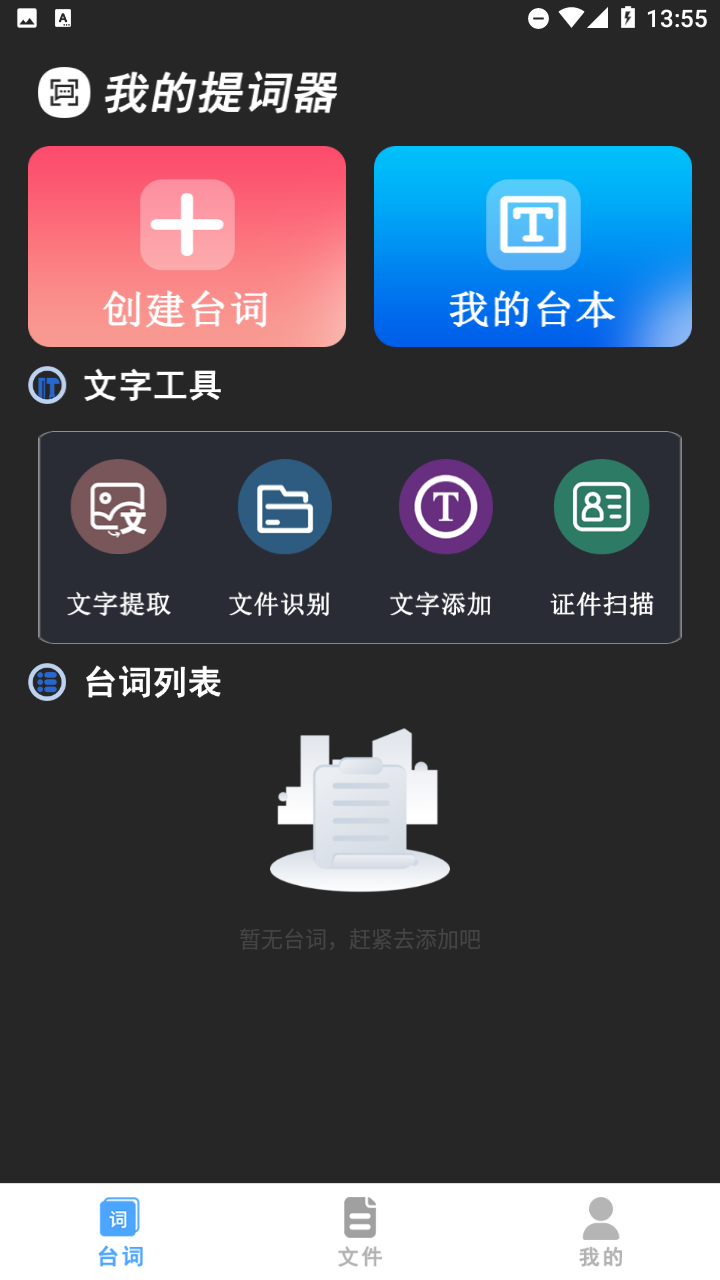This screenshot has height=1280, width=720.
Task: Start 证件扫描
Action: coord(601,536)
